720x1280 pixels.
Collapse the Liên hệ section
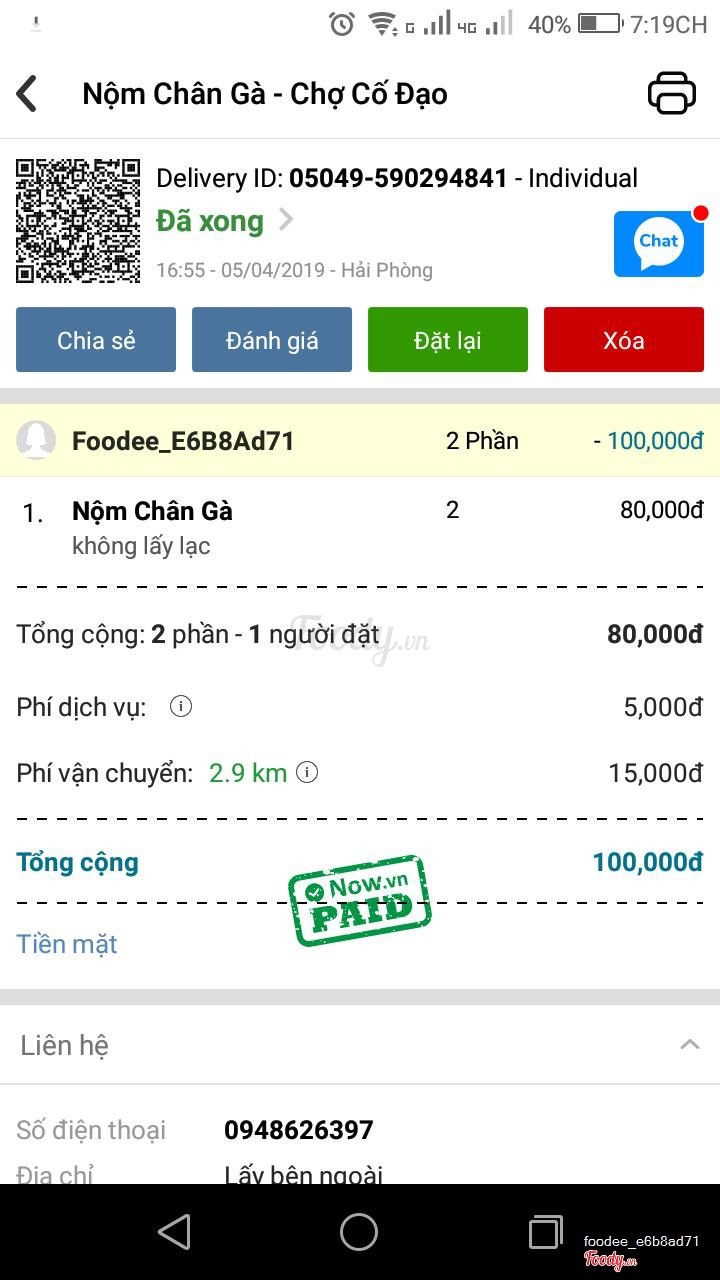tap(689, 1045)
